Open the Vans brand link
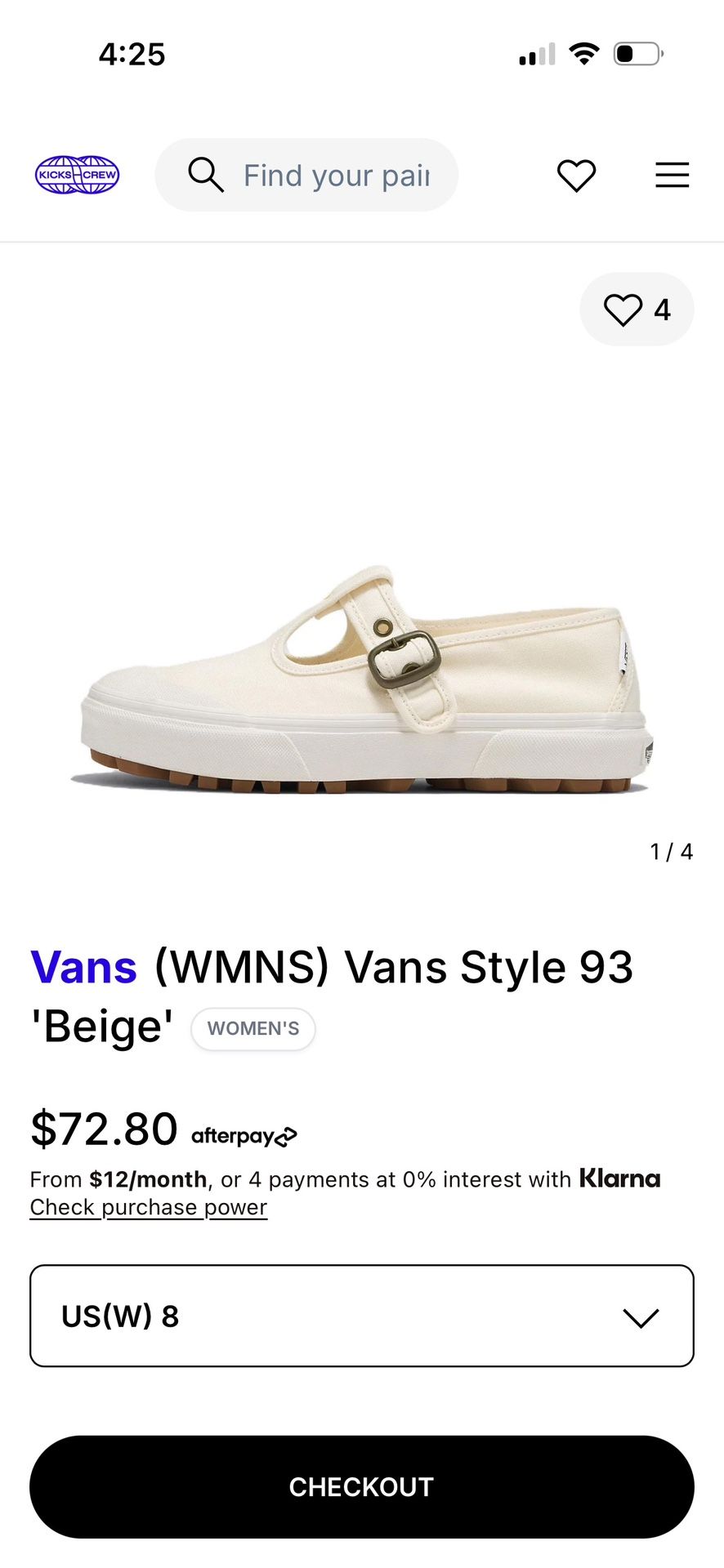Image resolution: width=724 pixels, height=1568 pixels. [83, 968]
